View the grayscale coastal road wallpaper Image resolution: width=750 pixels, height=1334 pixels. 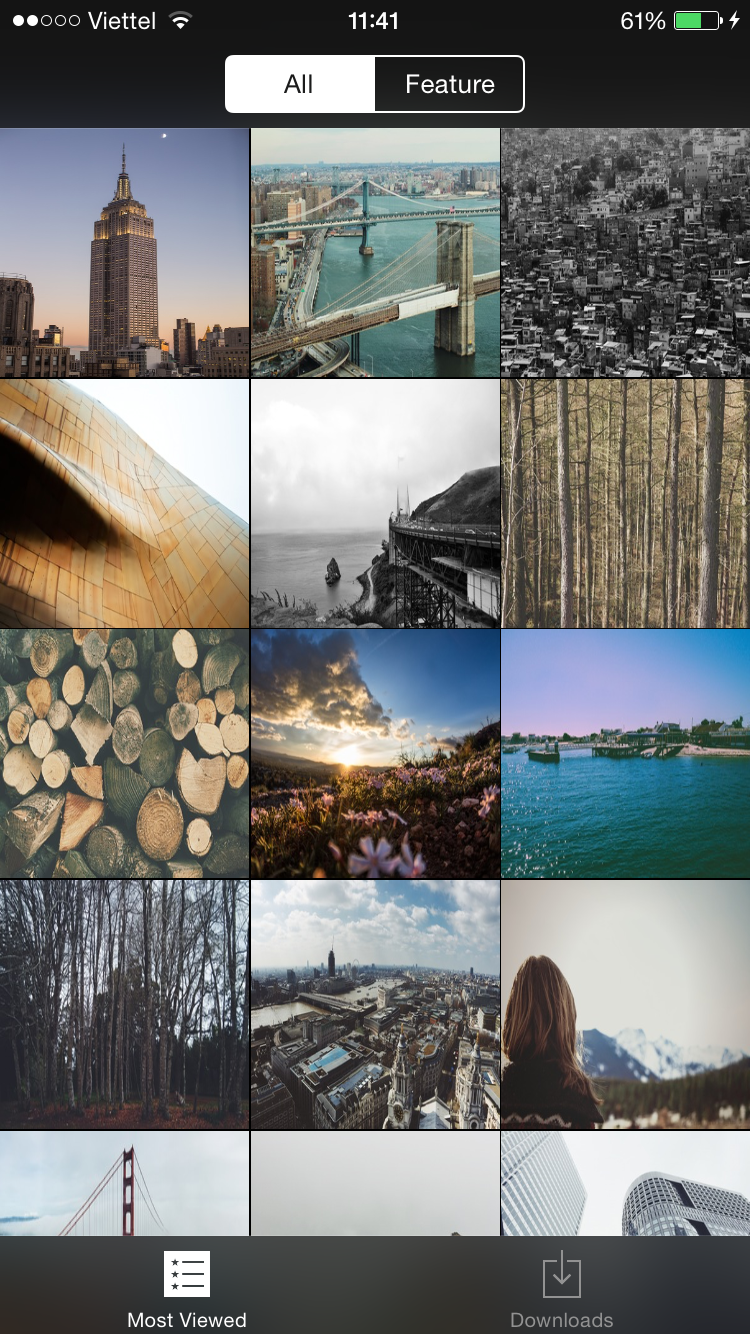coord(375,503)
